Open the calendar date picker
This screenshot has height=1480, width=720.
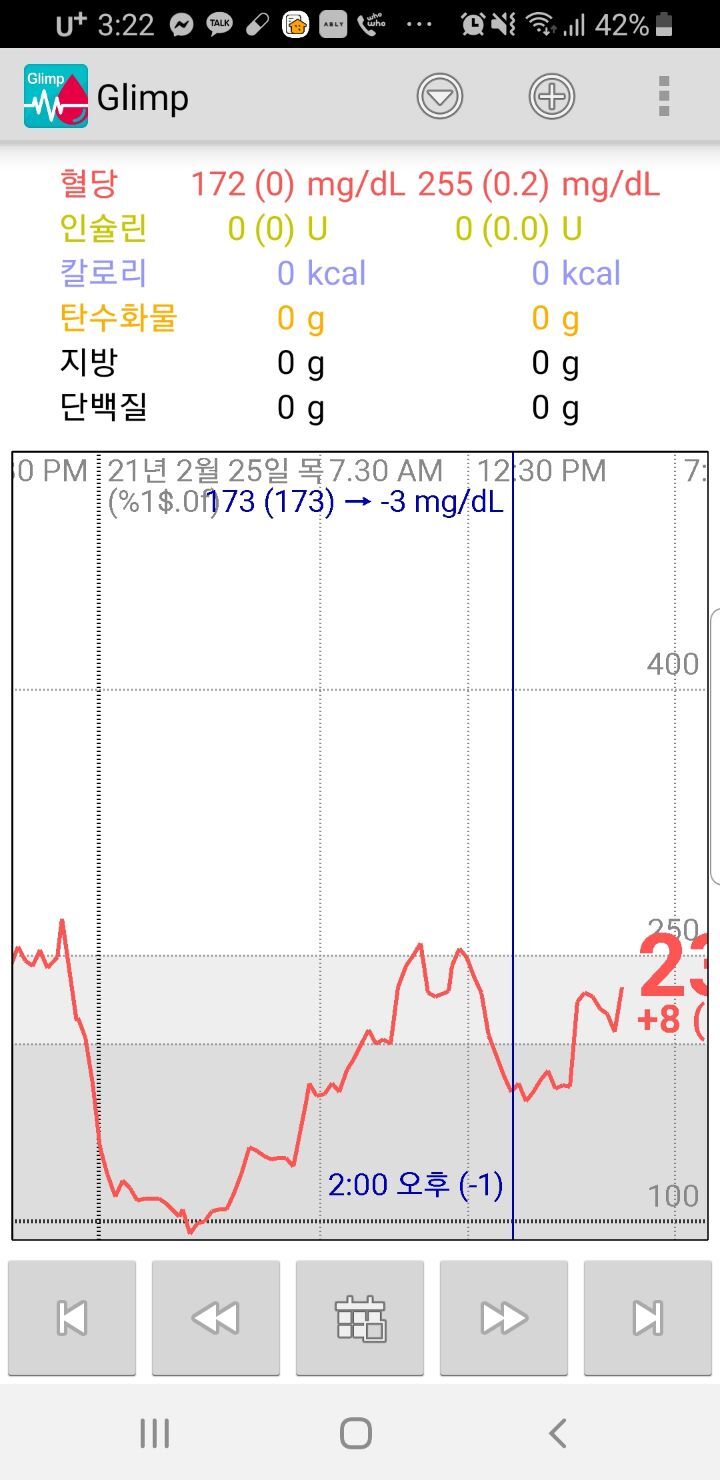coord(360,1318)
